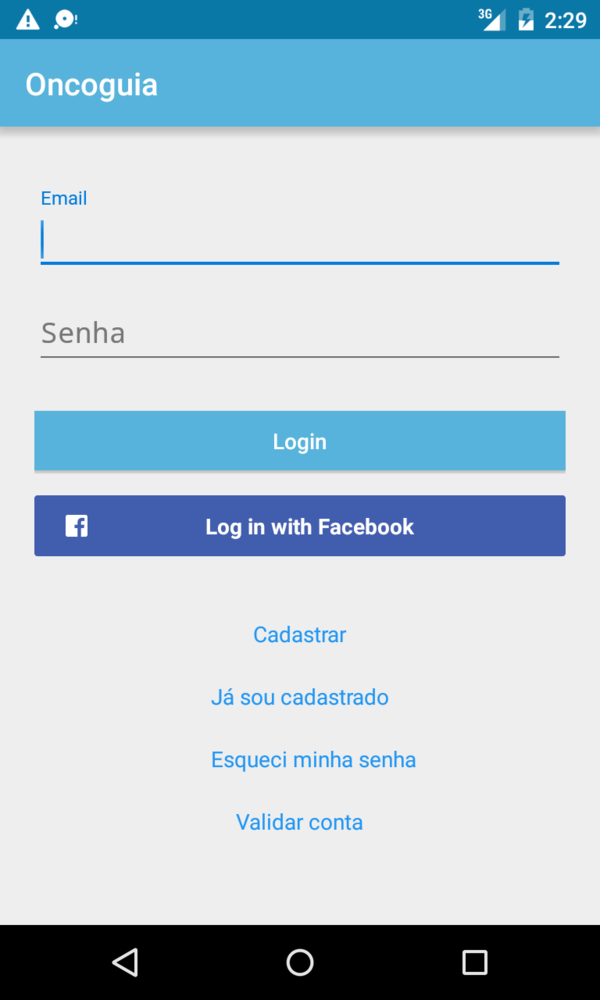Open Esqueci minha senha link
600x1000 pixels.
[313, 760]
